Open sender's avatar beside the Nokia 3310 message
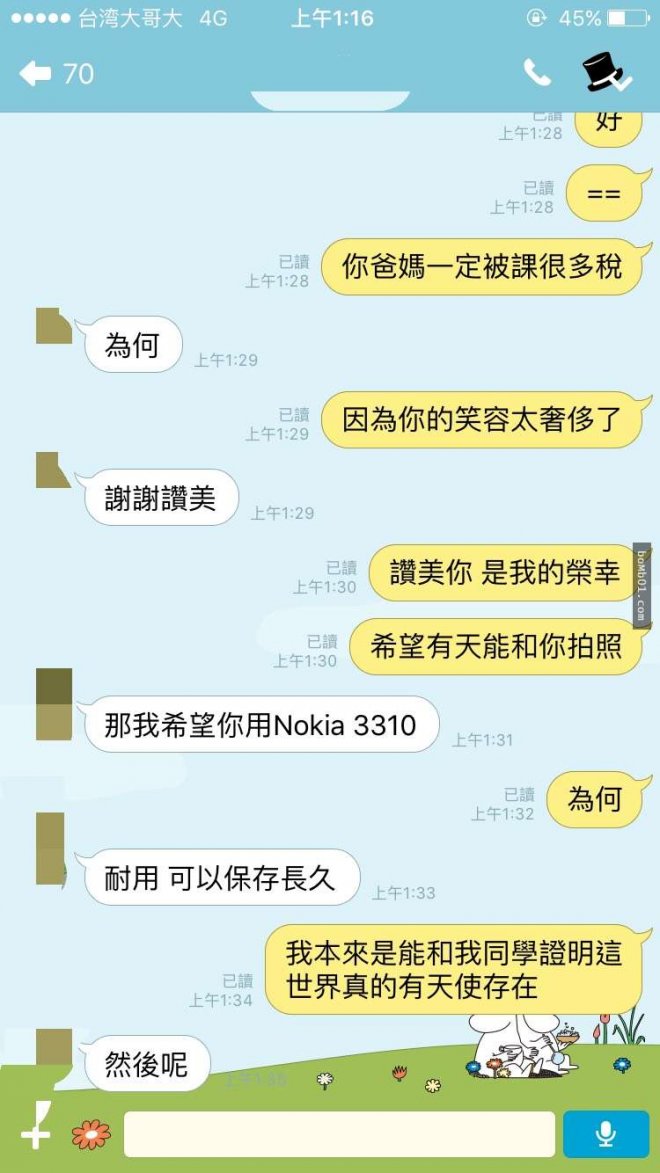 click(54, 704)
